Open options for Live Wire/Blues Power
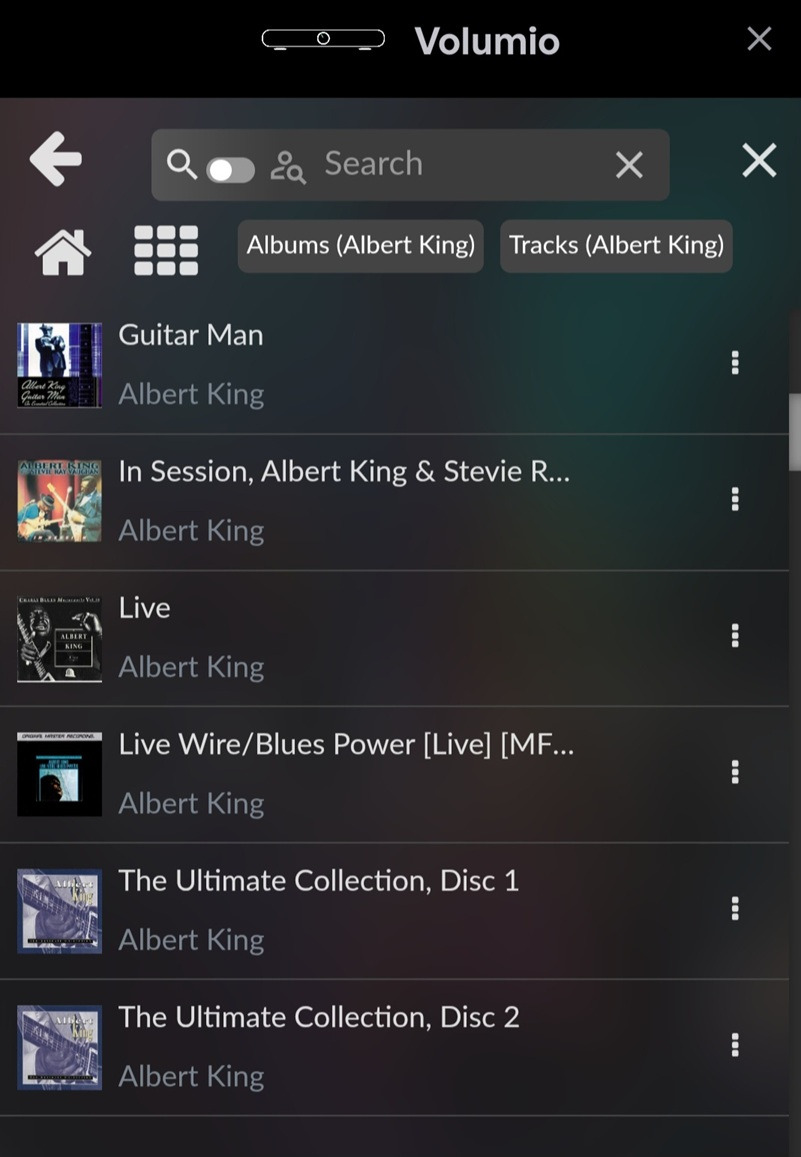This screenshot has height=1157, width=801. [x=735, y=772]
